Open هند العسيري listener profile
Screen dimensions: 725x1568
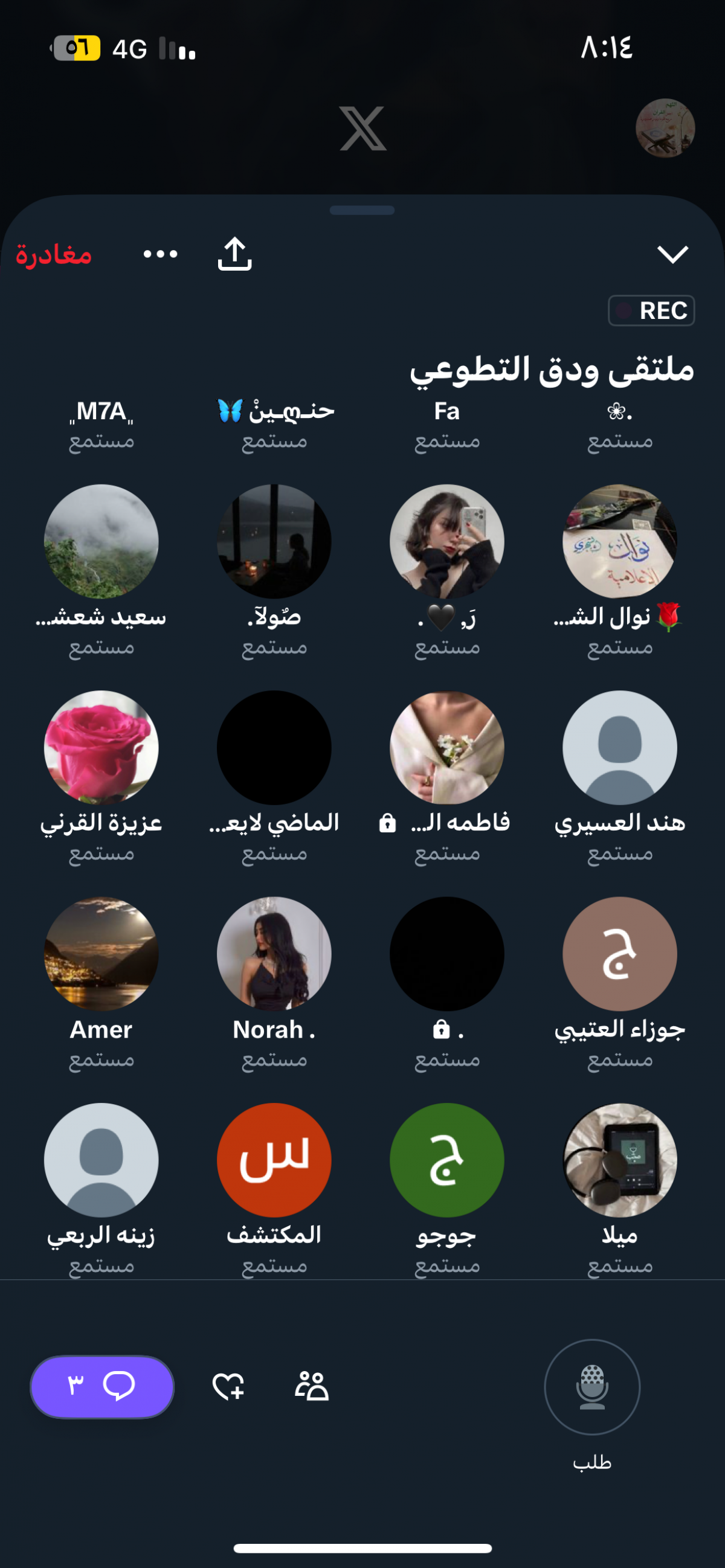(x=619, y=748)
